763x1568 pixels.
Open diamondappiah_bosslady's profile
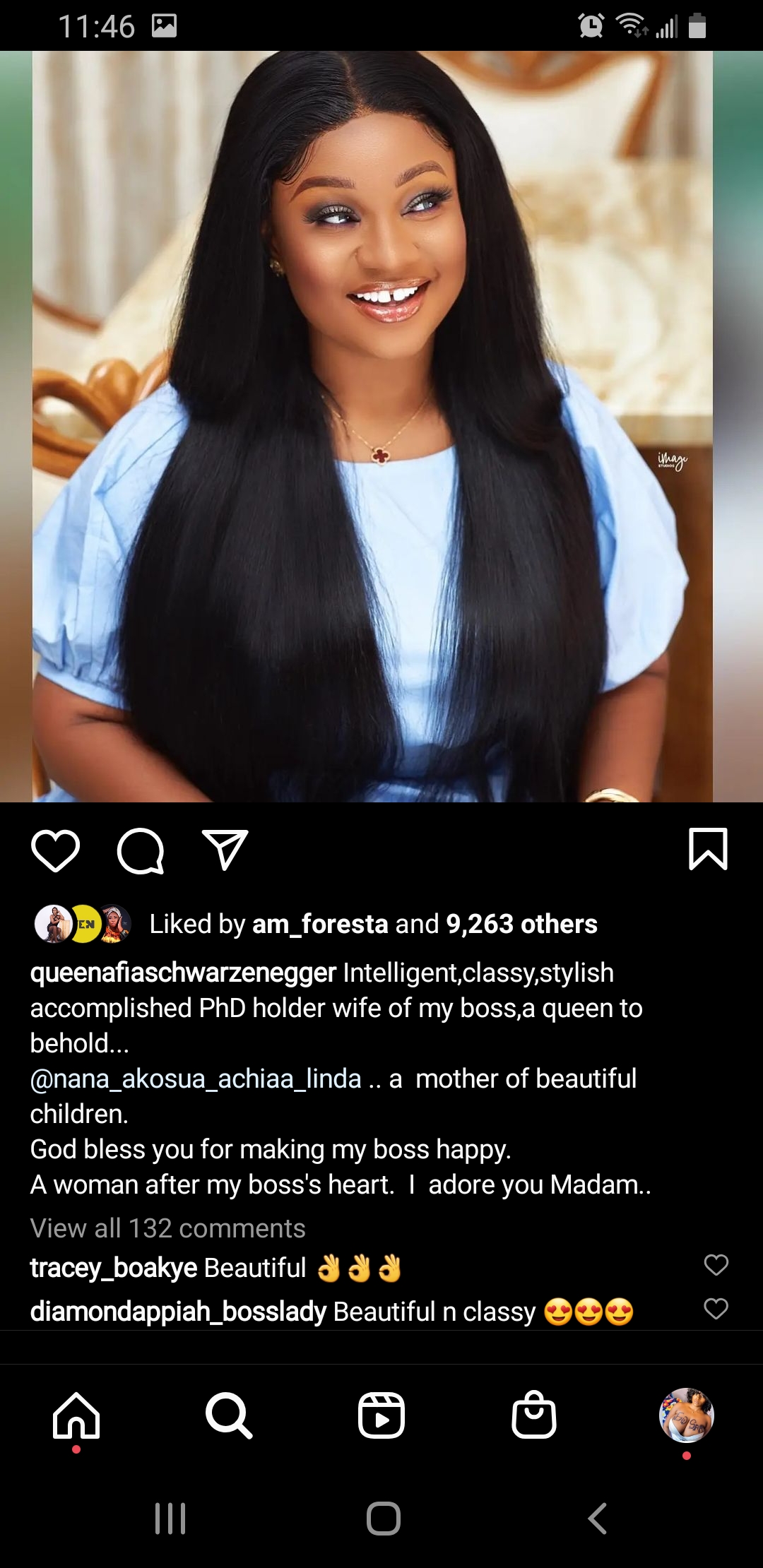pyautogui.click(x=178, y=1312)
